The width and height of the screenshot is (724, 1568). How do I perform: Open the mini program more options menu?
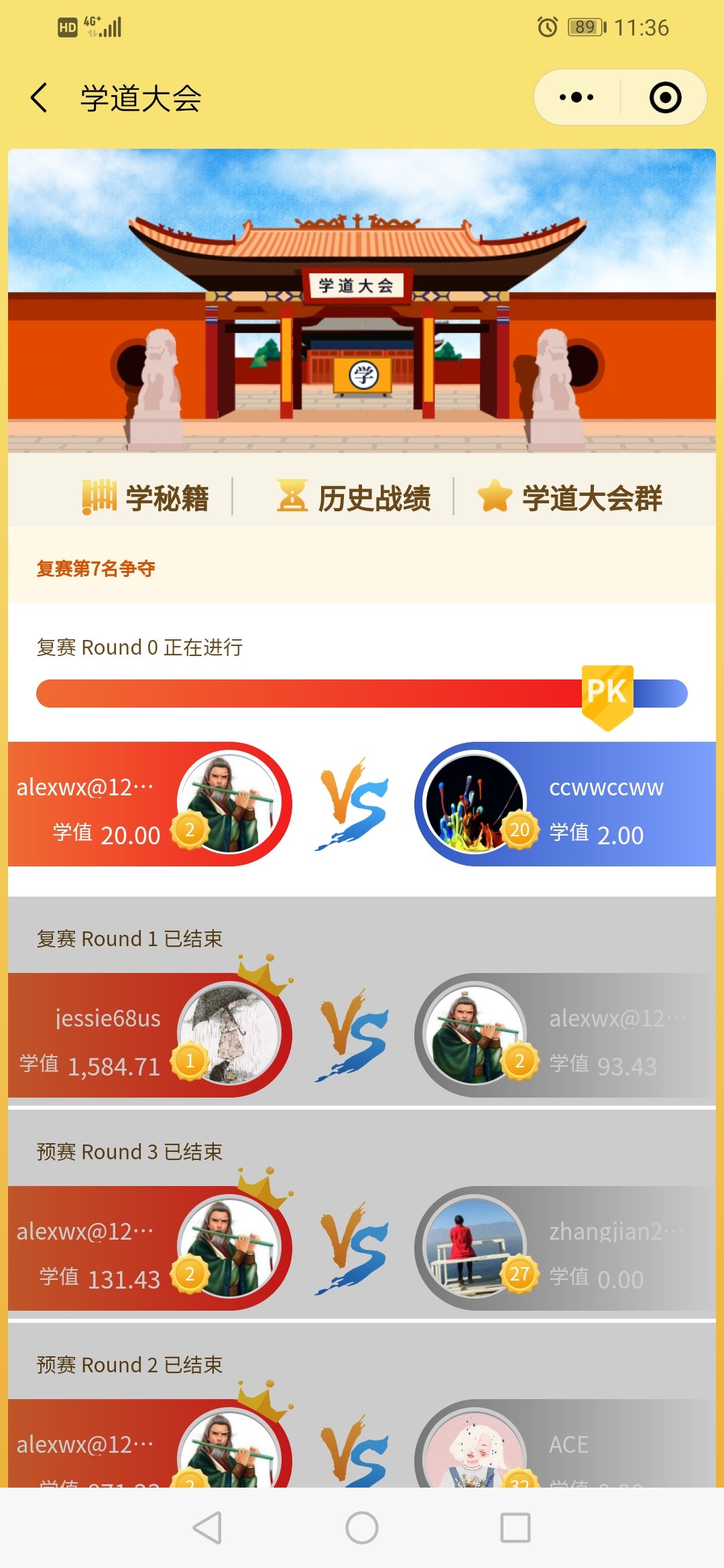[x=577, y=98]
